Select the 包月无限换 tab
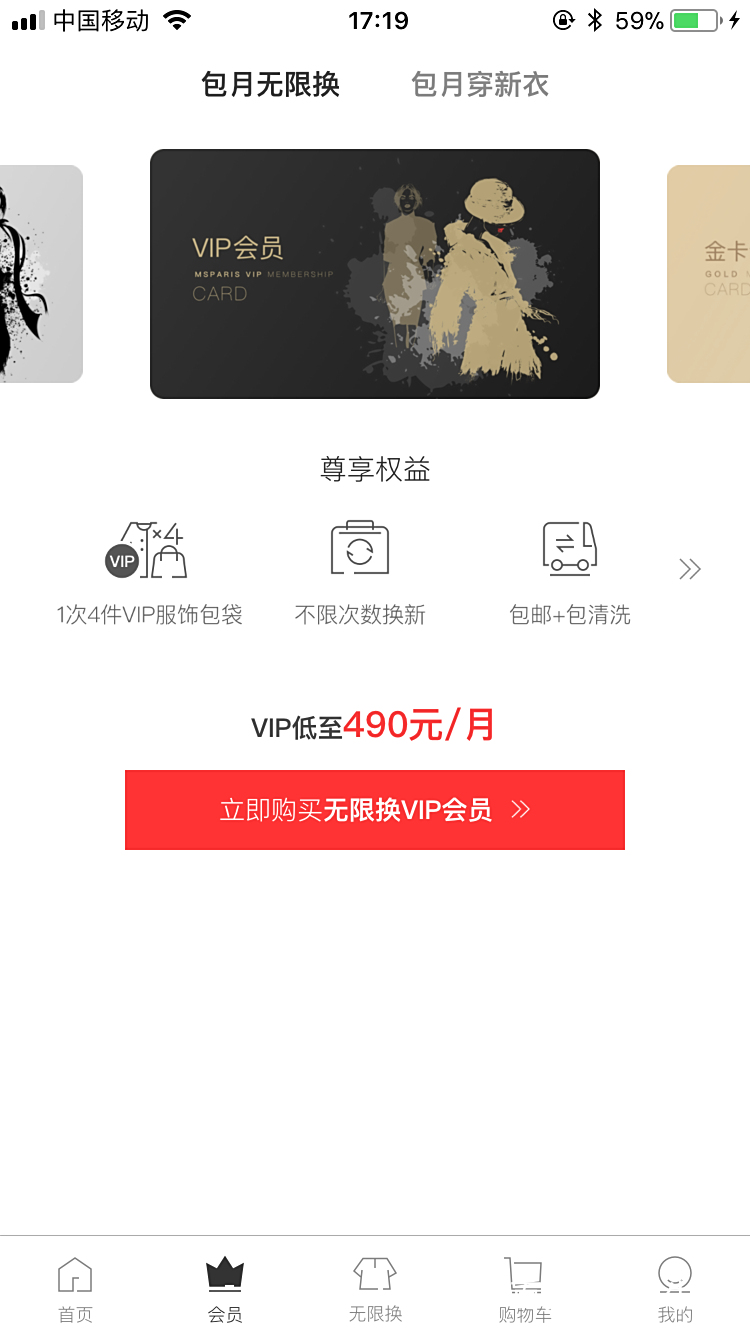Screen dimensions: 750x1334 coord(271,85)
